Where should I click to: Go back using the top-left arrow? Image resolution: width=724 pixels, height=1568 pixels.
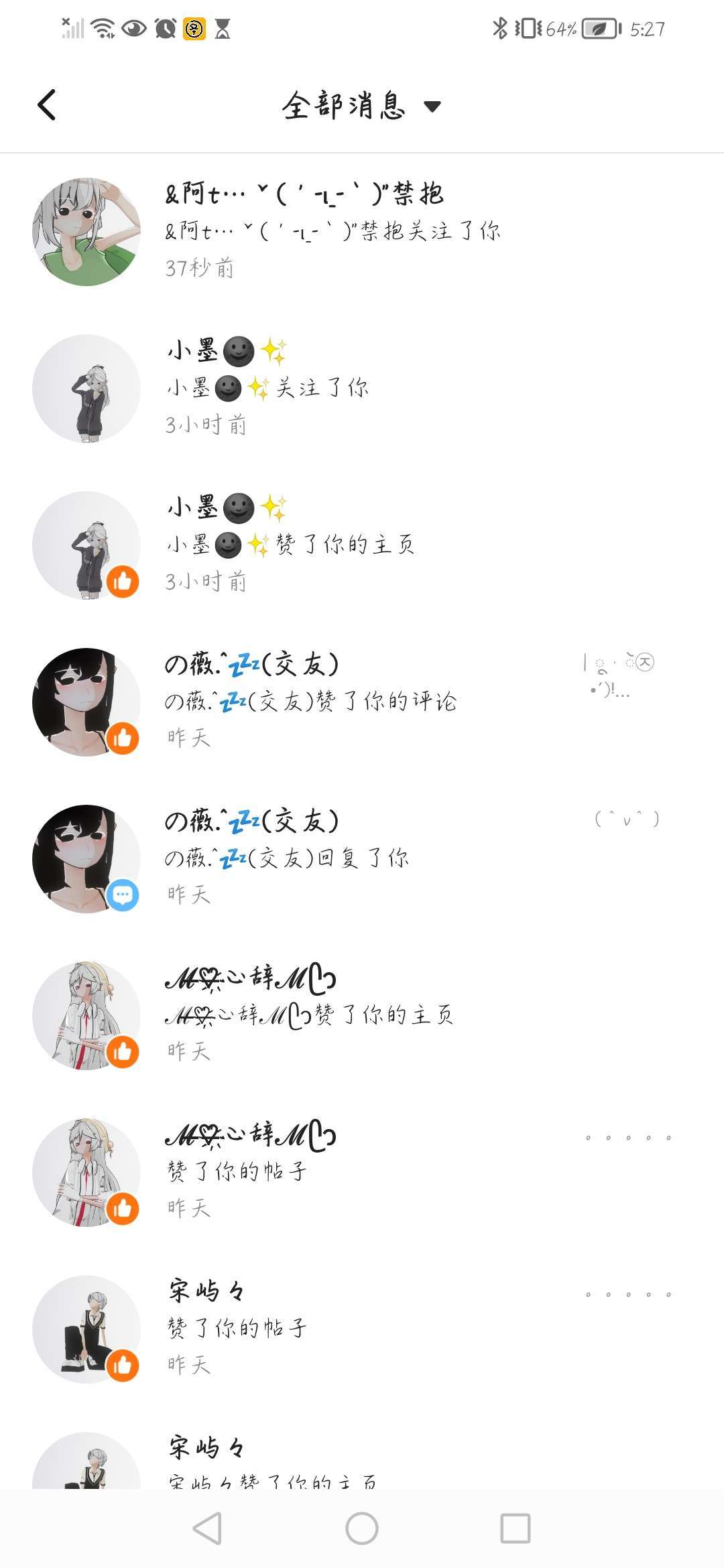[47, 105]
